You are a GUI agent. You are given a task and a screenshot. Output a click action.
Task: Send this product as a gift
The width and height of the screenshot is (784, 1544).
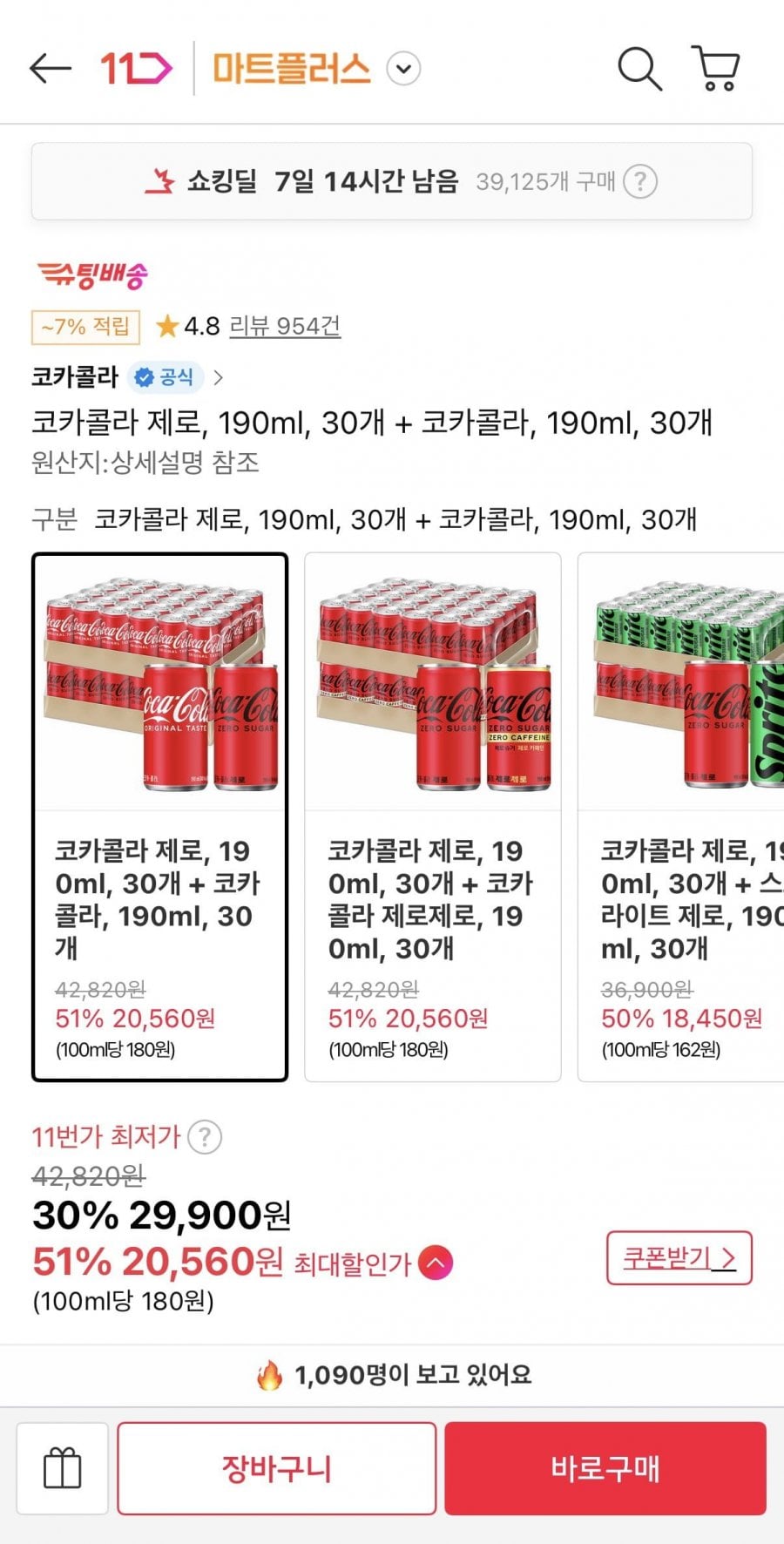click(63, 1468)
